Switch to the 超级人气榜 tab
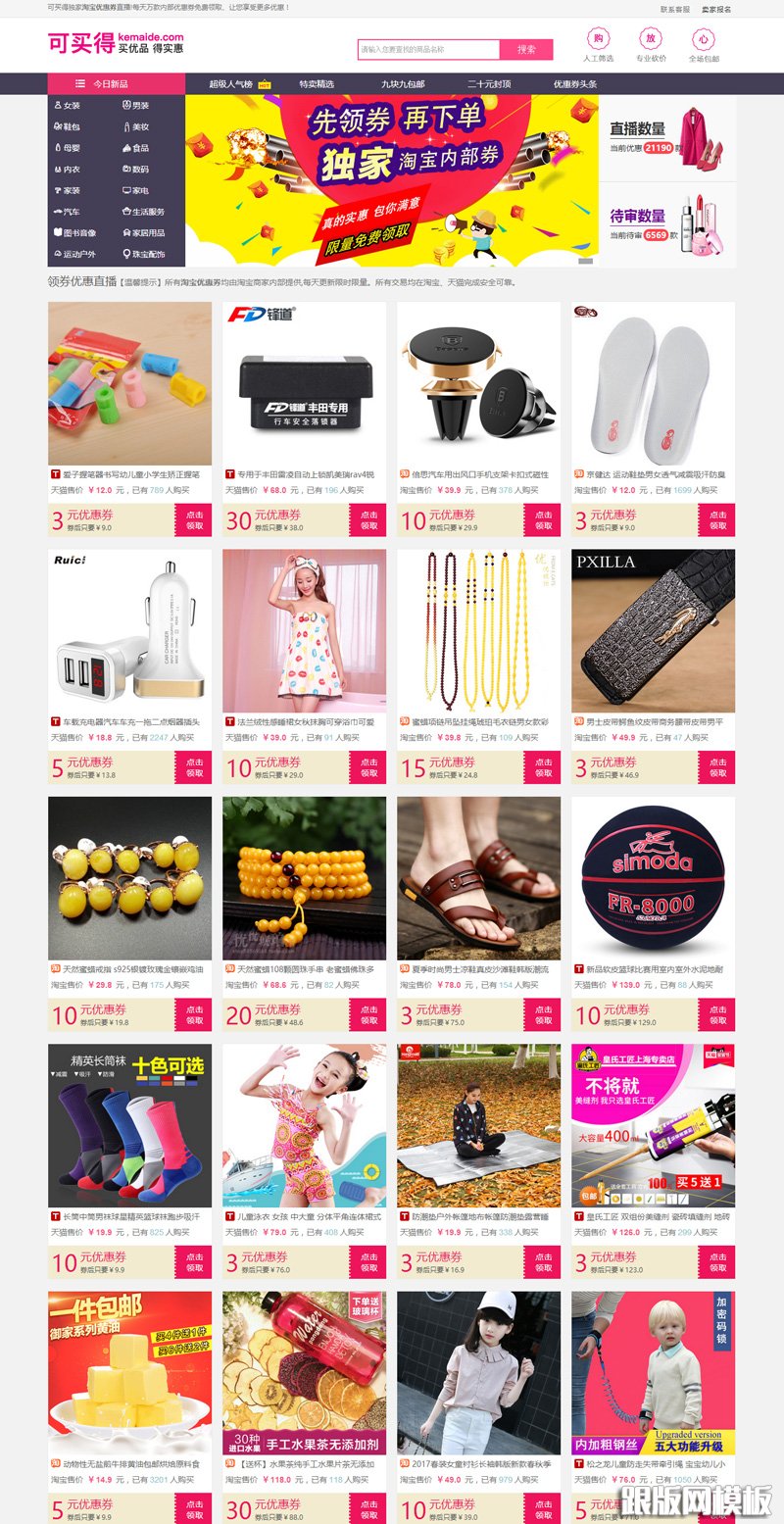 231,84
